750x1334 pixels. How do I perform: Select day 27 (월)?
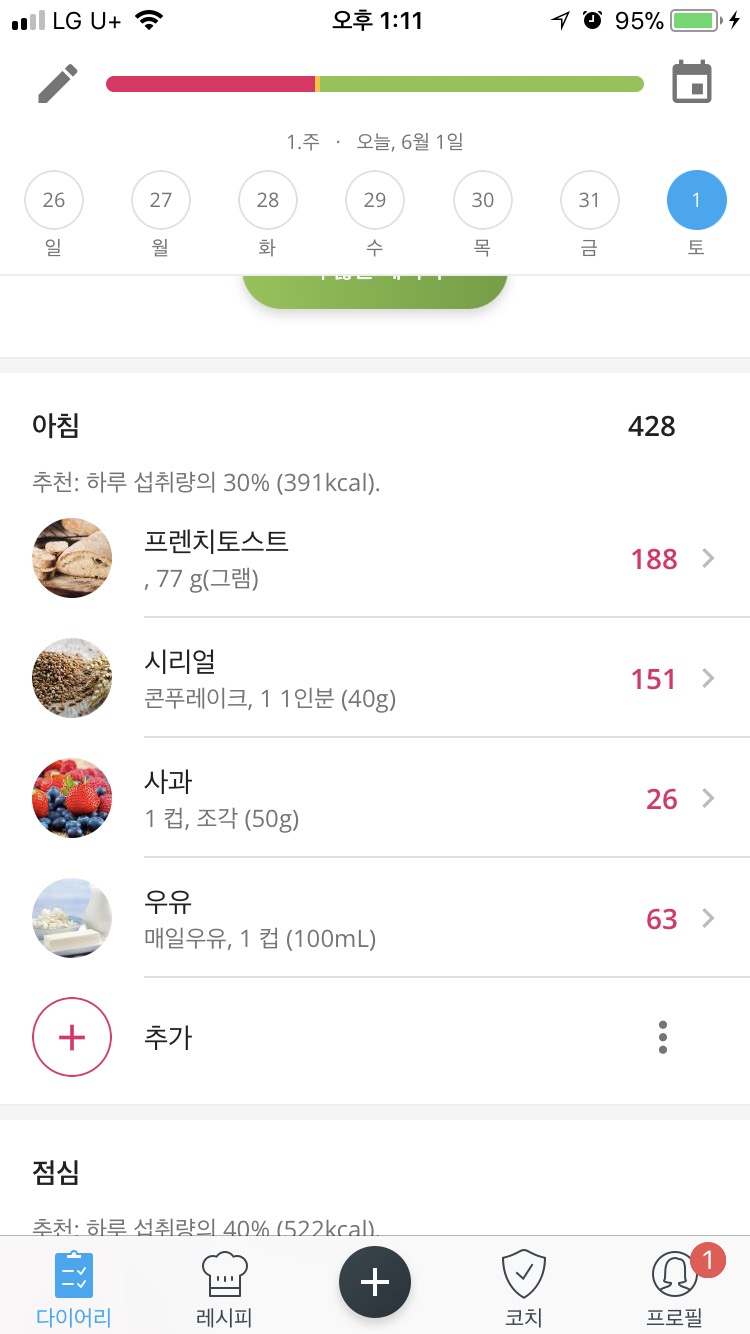(160, 201)
